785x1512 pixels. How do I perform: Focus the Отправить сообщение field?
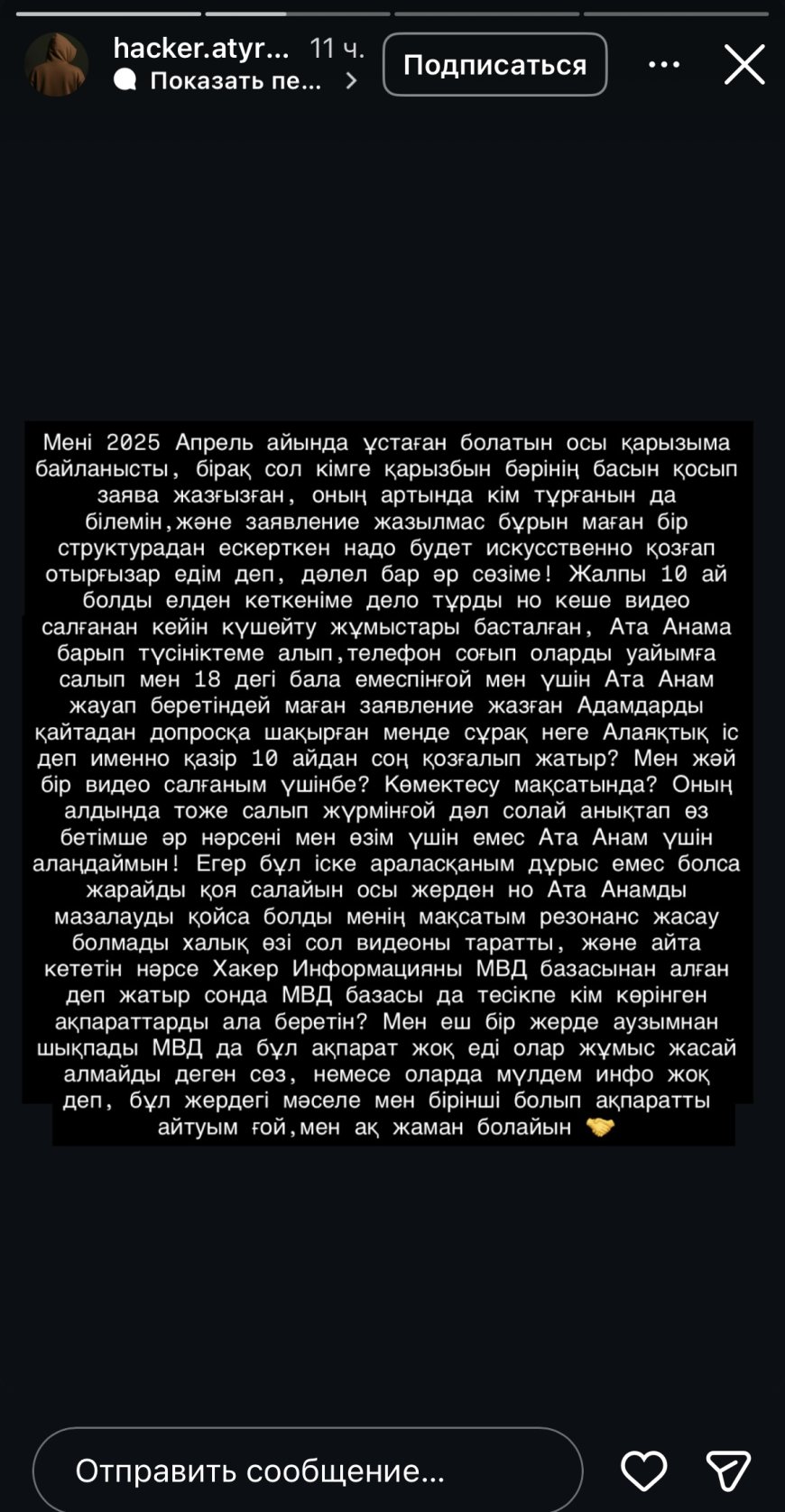coord(307,1471)
